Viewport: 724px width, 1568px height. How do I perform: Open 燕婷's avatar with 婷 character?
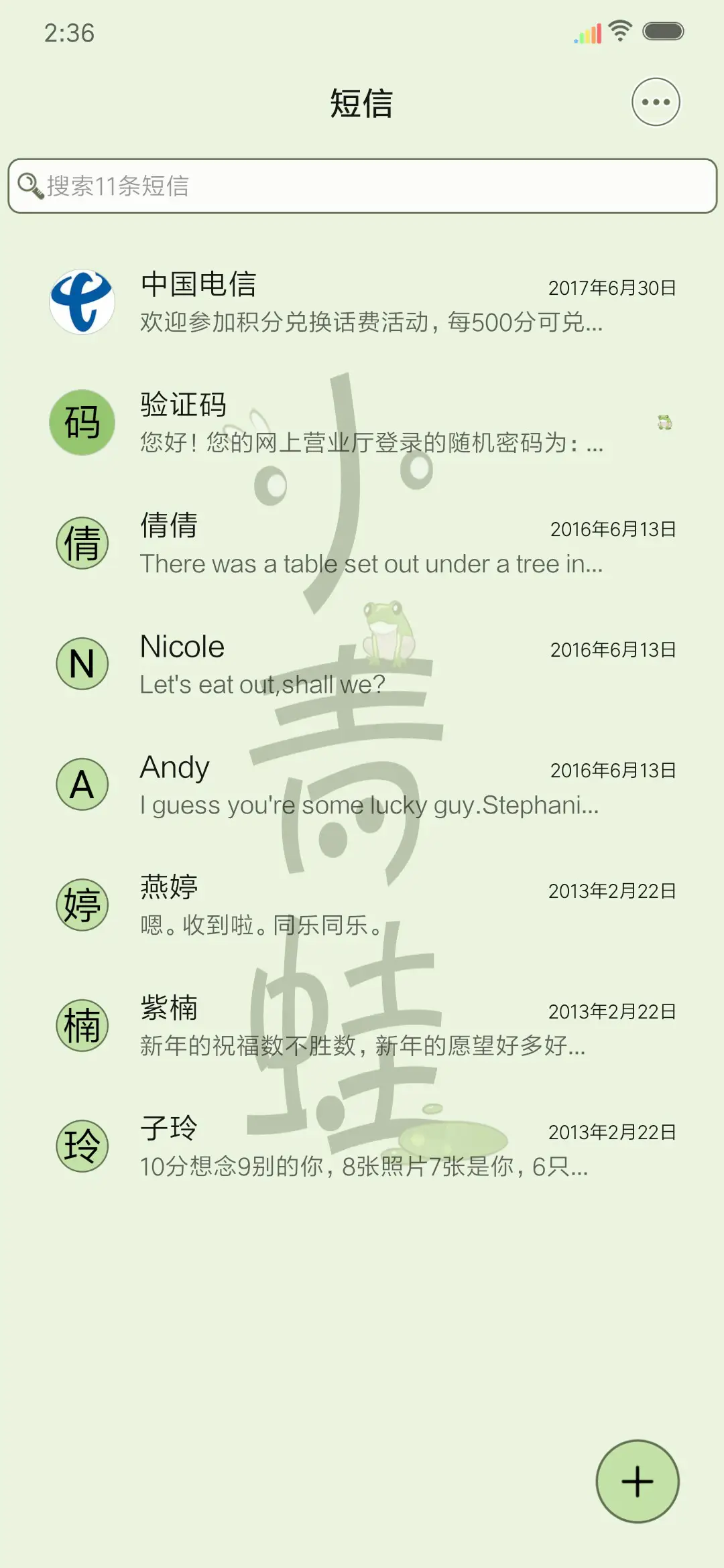tap(82, 905)
